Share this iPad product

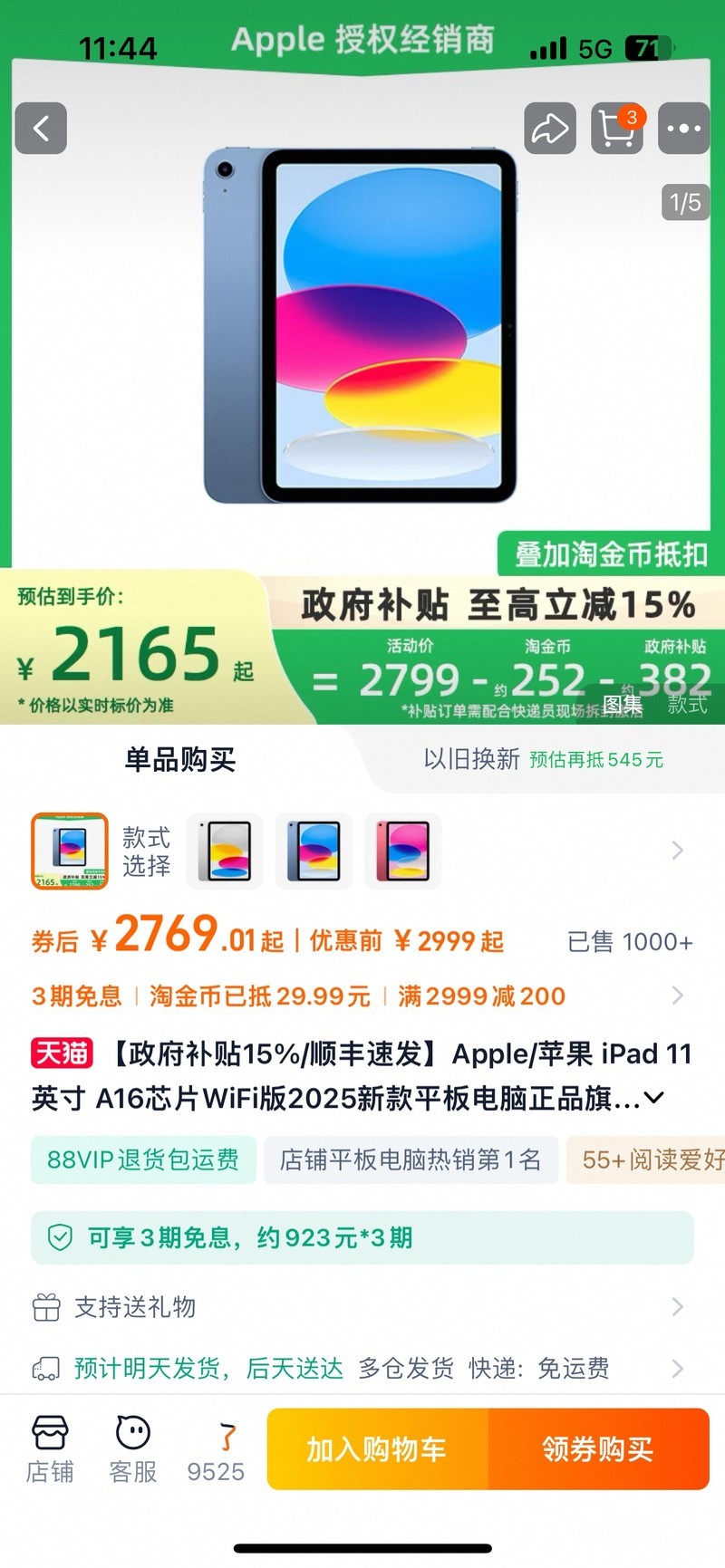pyautogui.click(x=550, y=129)
